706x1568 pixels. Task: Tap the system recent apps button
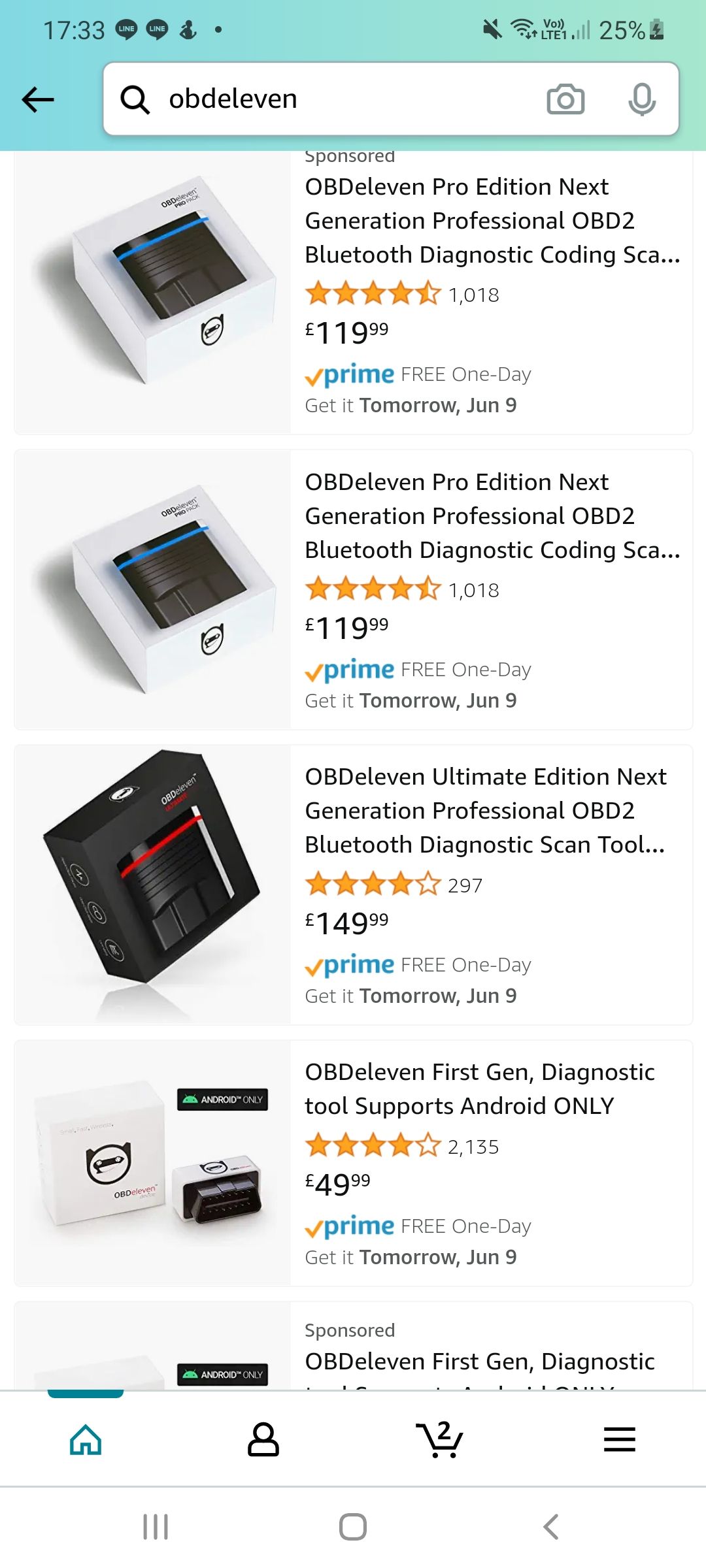tap(156, 1527)
